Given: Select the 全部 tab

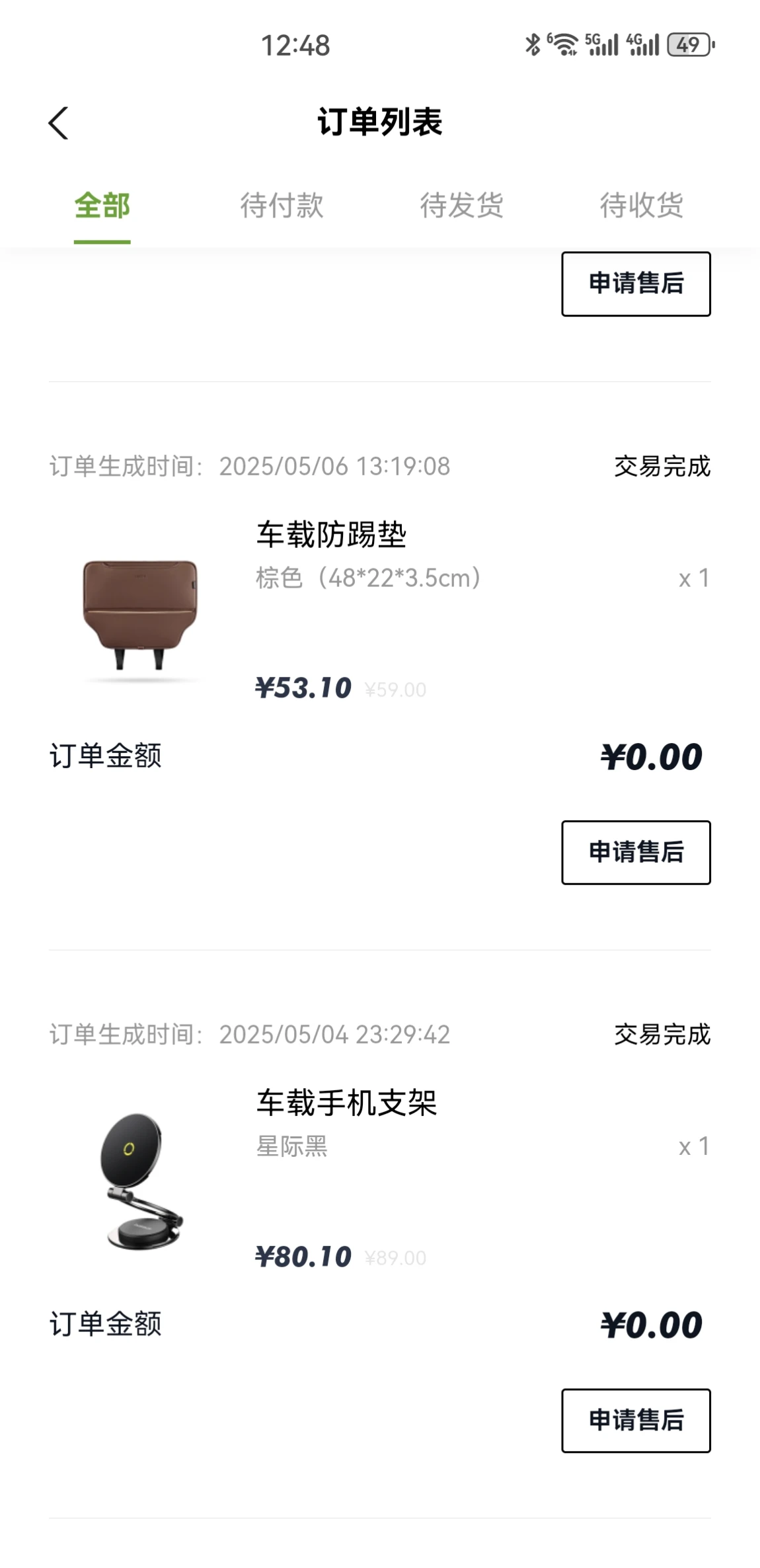Looking at the screenshot, I should 102,205.
